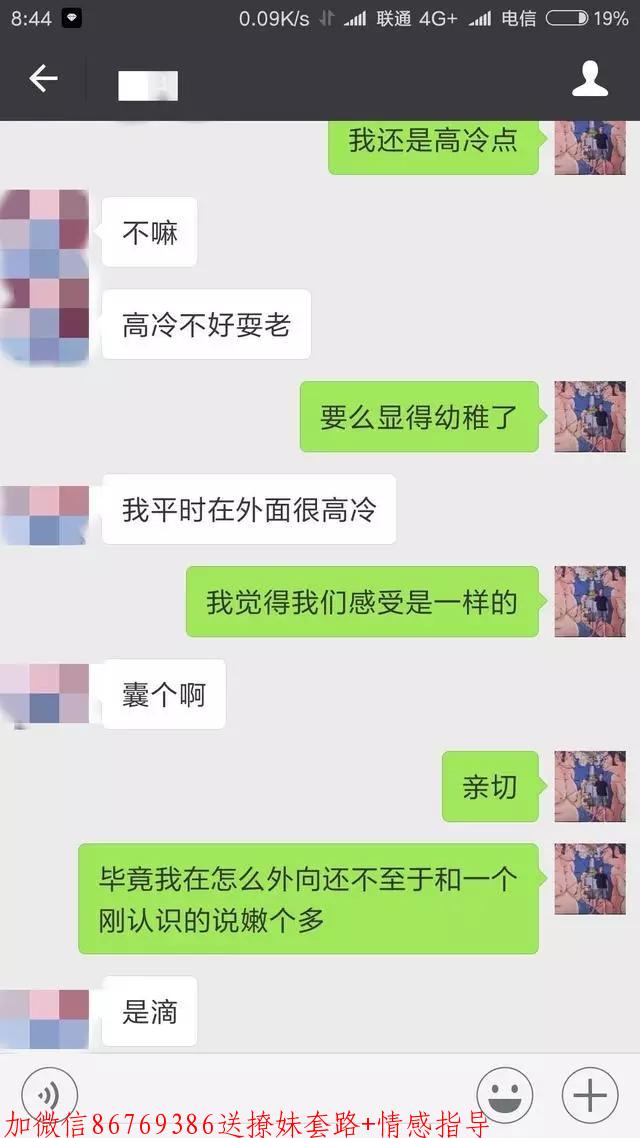Open sender avatar beside 要么显得幼稚了
Screen dimensions: 640x1138
[589, 416]
